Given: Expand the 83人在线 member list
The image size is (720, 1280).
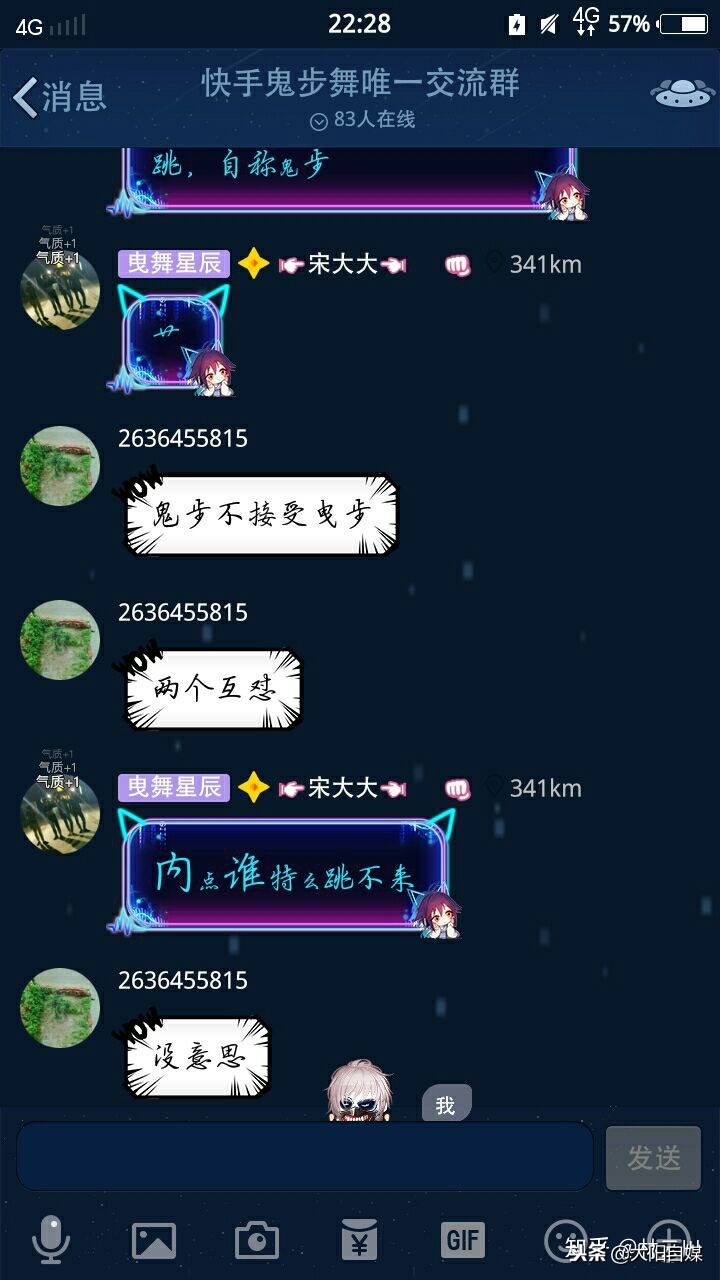Looking at the screenshot, I should [360, 121].
